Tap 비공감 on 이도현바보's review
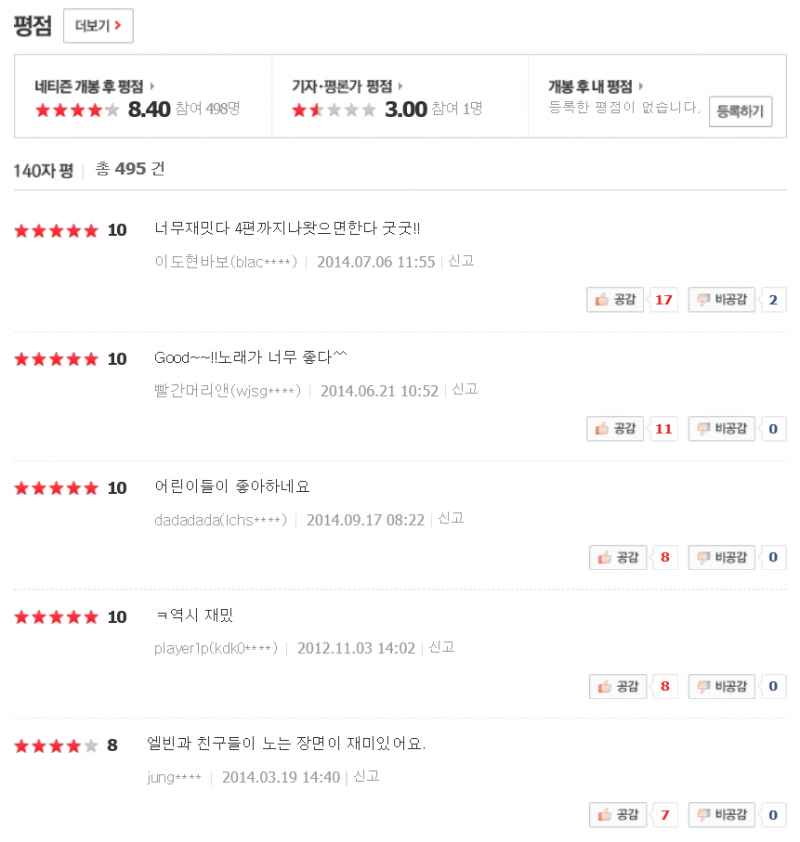 tap(722, 299)
